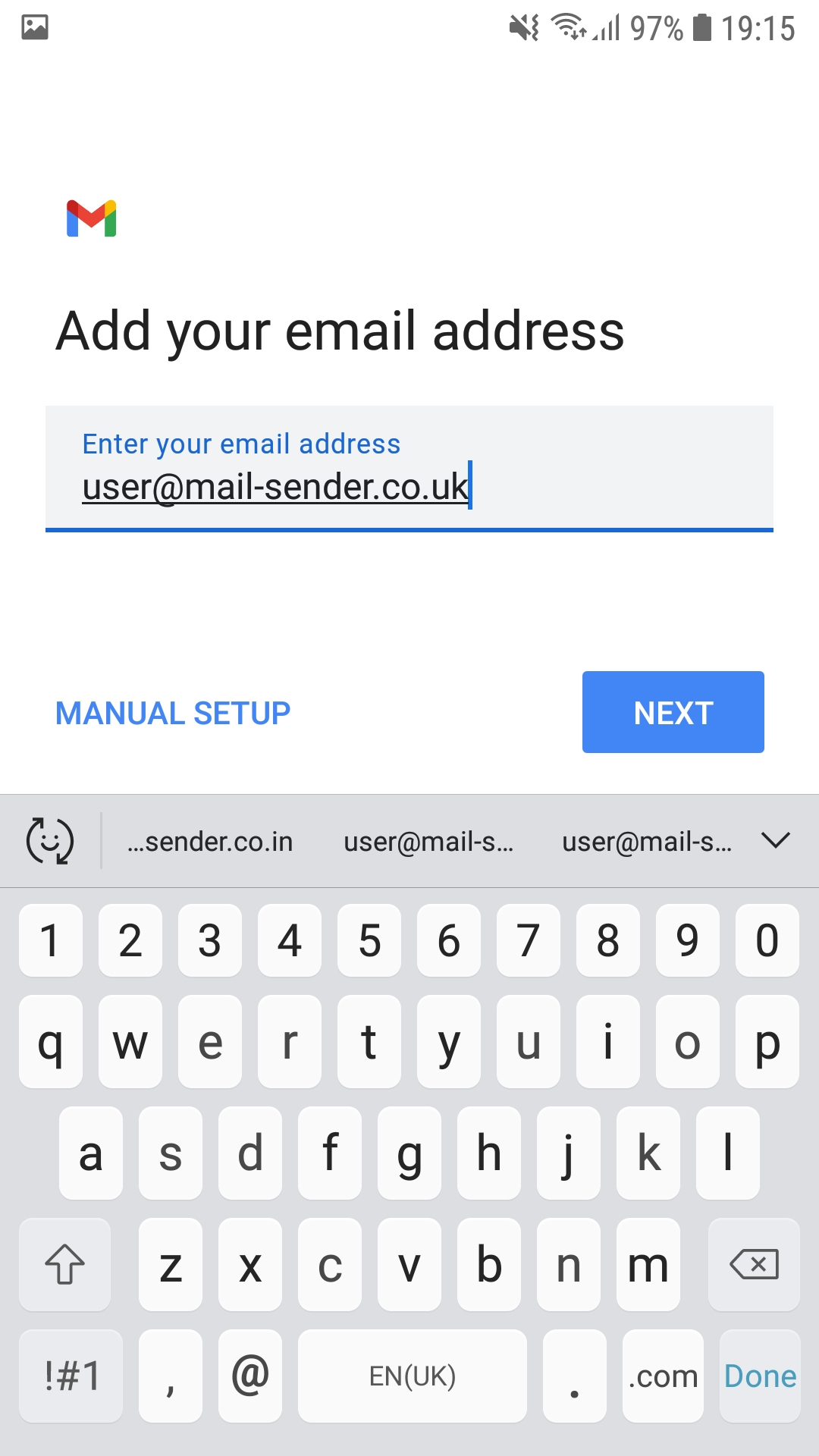Open the emoji sticker keyboard icon
This screenshot has height=1456, width=819.
click(x=50, y=841)
